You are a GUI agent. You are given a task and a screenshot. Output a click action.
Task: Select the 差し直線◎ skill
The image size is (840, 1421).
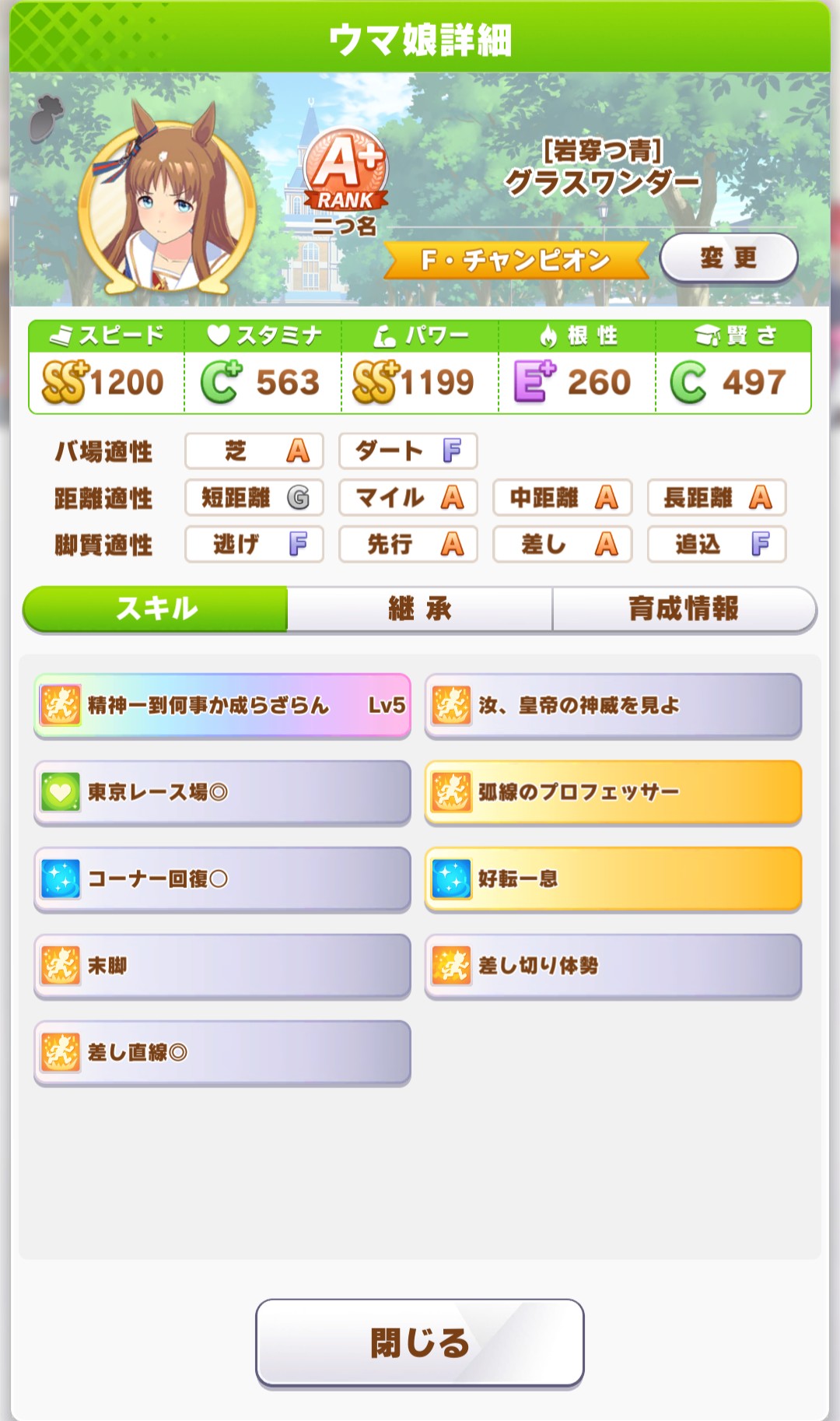222,1052
